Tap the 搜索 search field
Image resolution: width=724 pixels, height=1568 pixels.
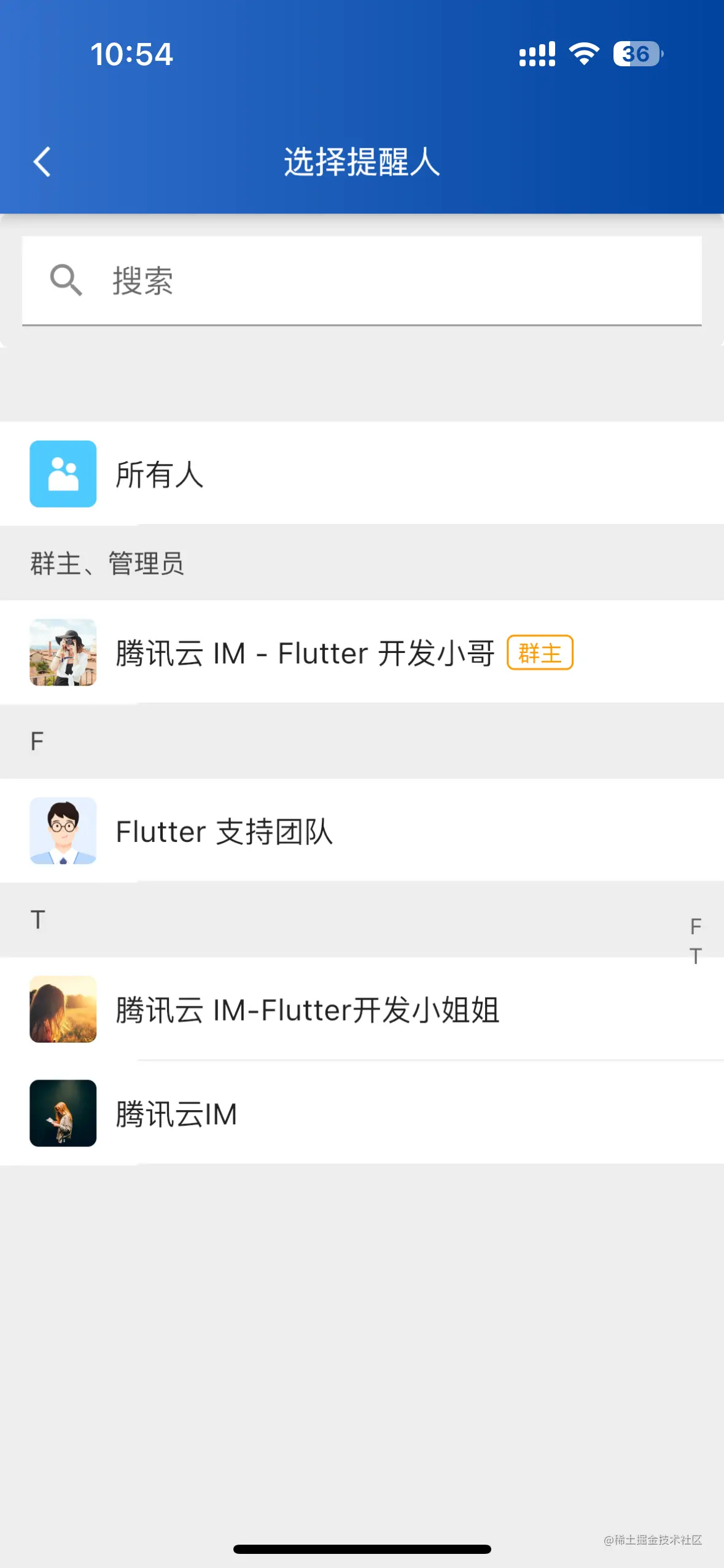pos(361,281)
